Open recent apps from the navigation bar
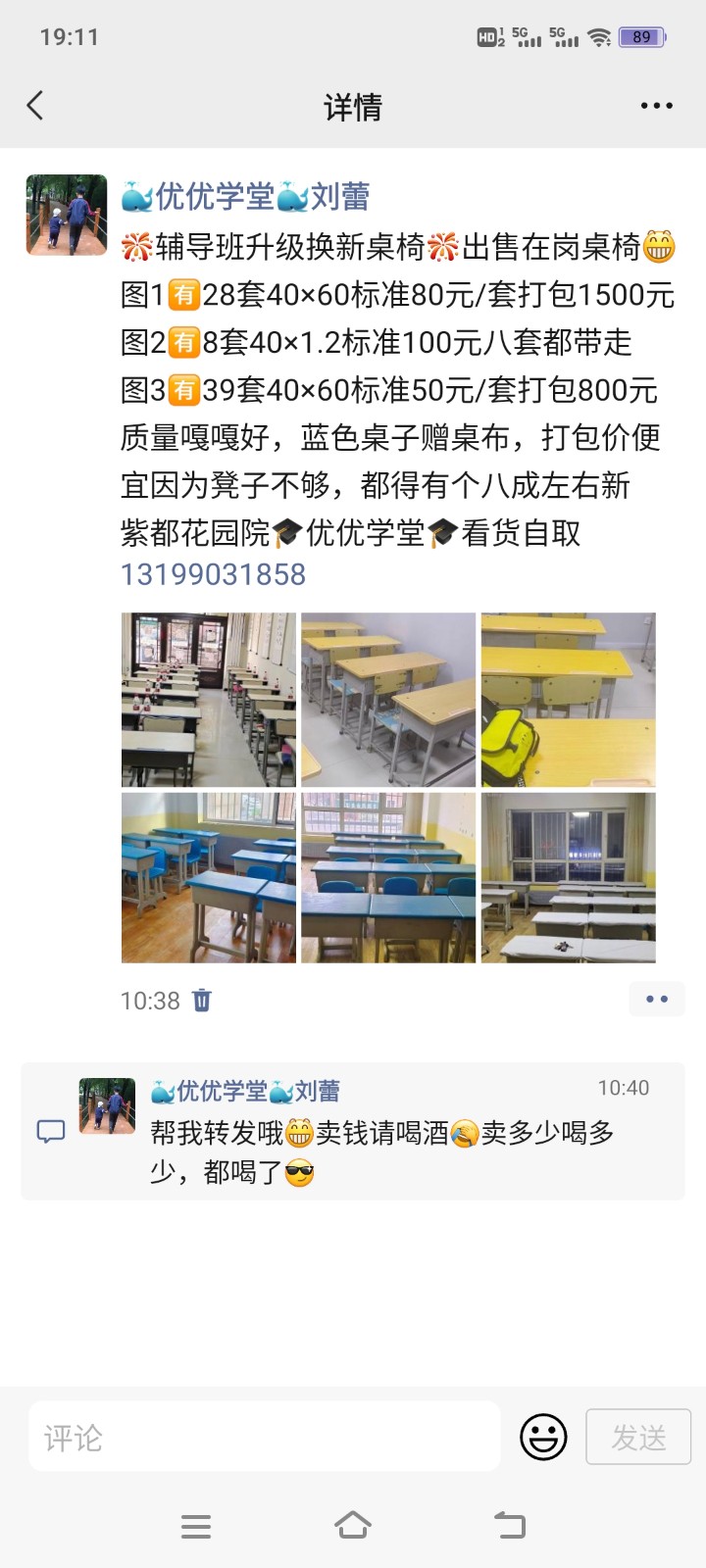Viewport: 706px width, 1568px height. point(196,1526)
